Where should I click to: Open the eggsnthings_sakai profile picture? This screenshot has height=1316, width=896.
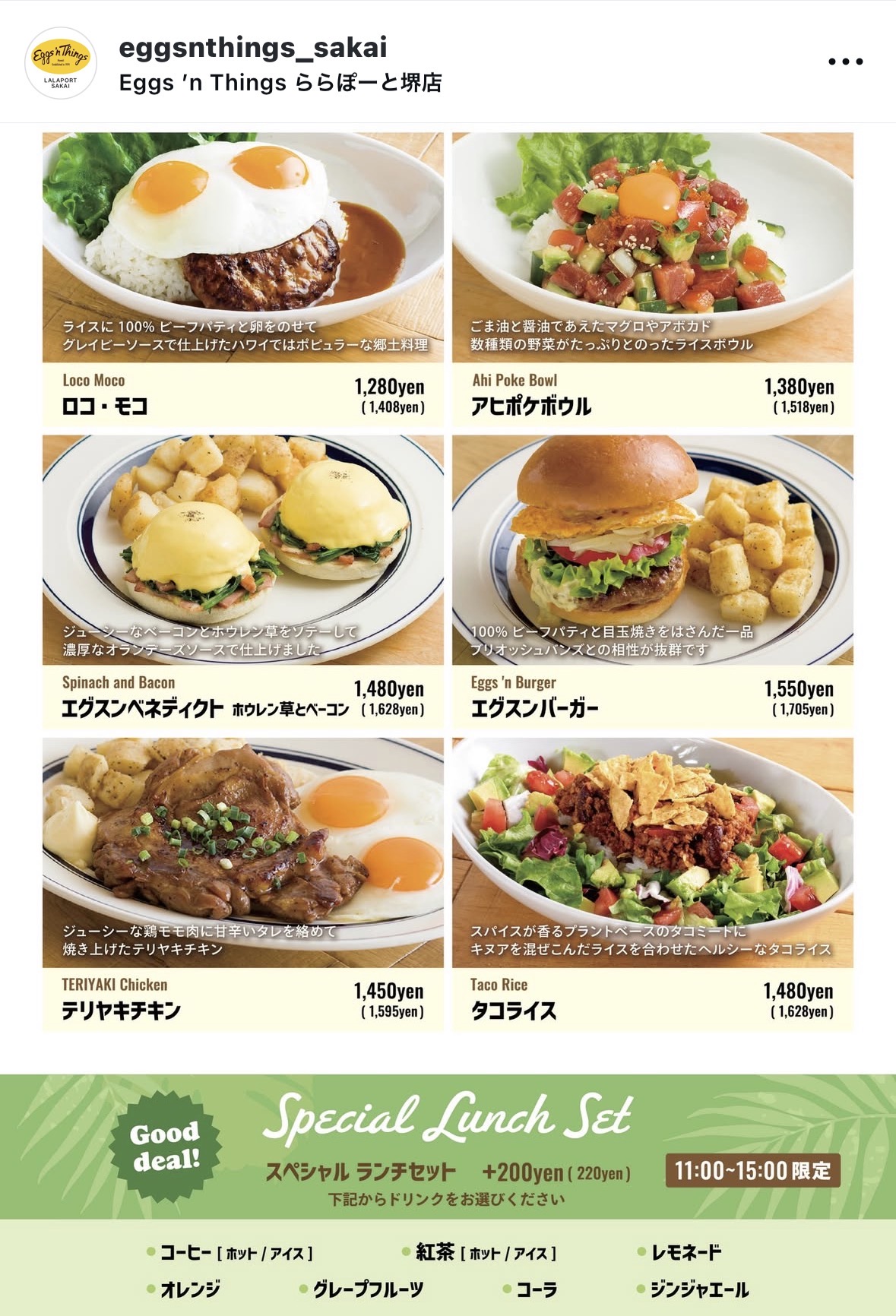pos(61,63)
